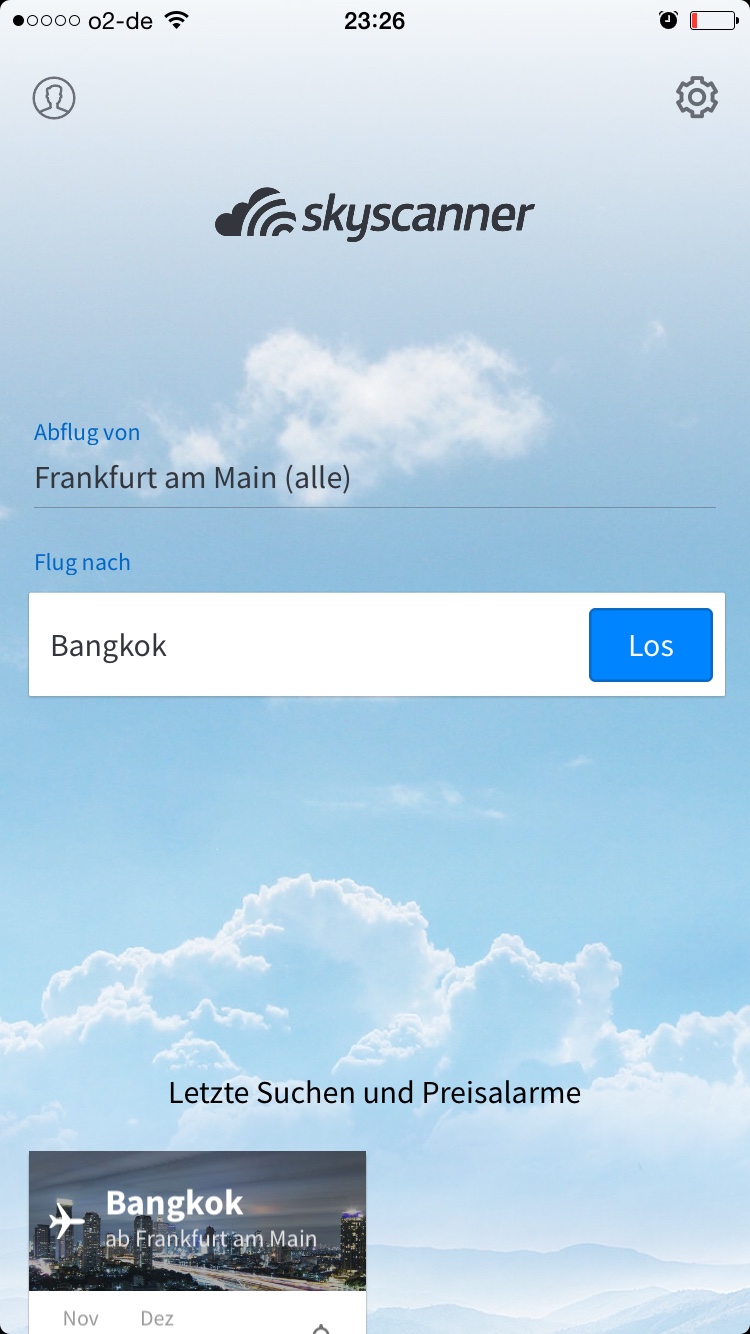This screenshot has width=750, height=1334.
Task: Tap Los to start the search
Action: (x=651, y=645)
